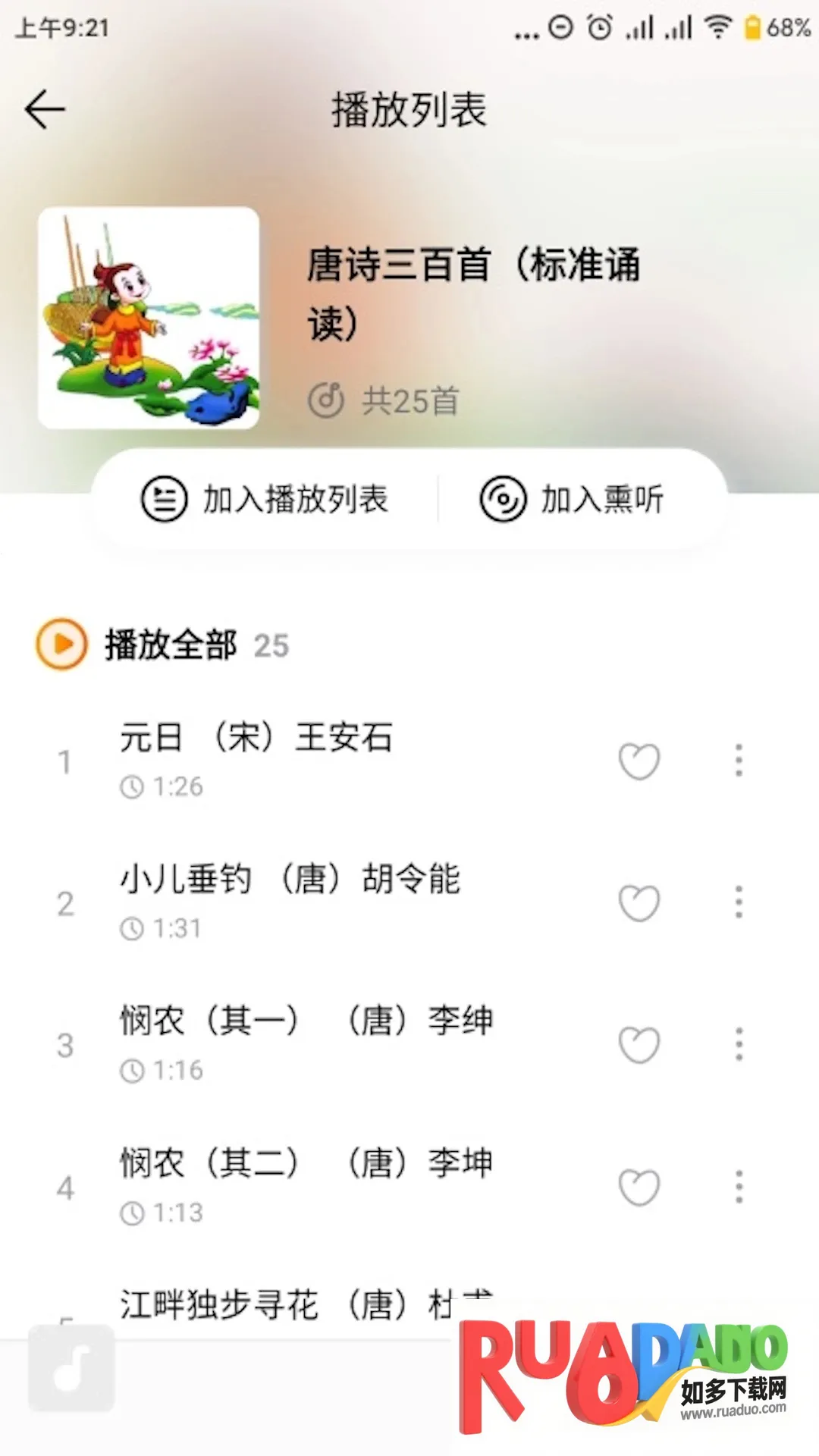This screenshot has width=819, height=1456.
Task: Tap 加入播放列表 button
Action: coord(265,499)
